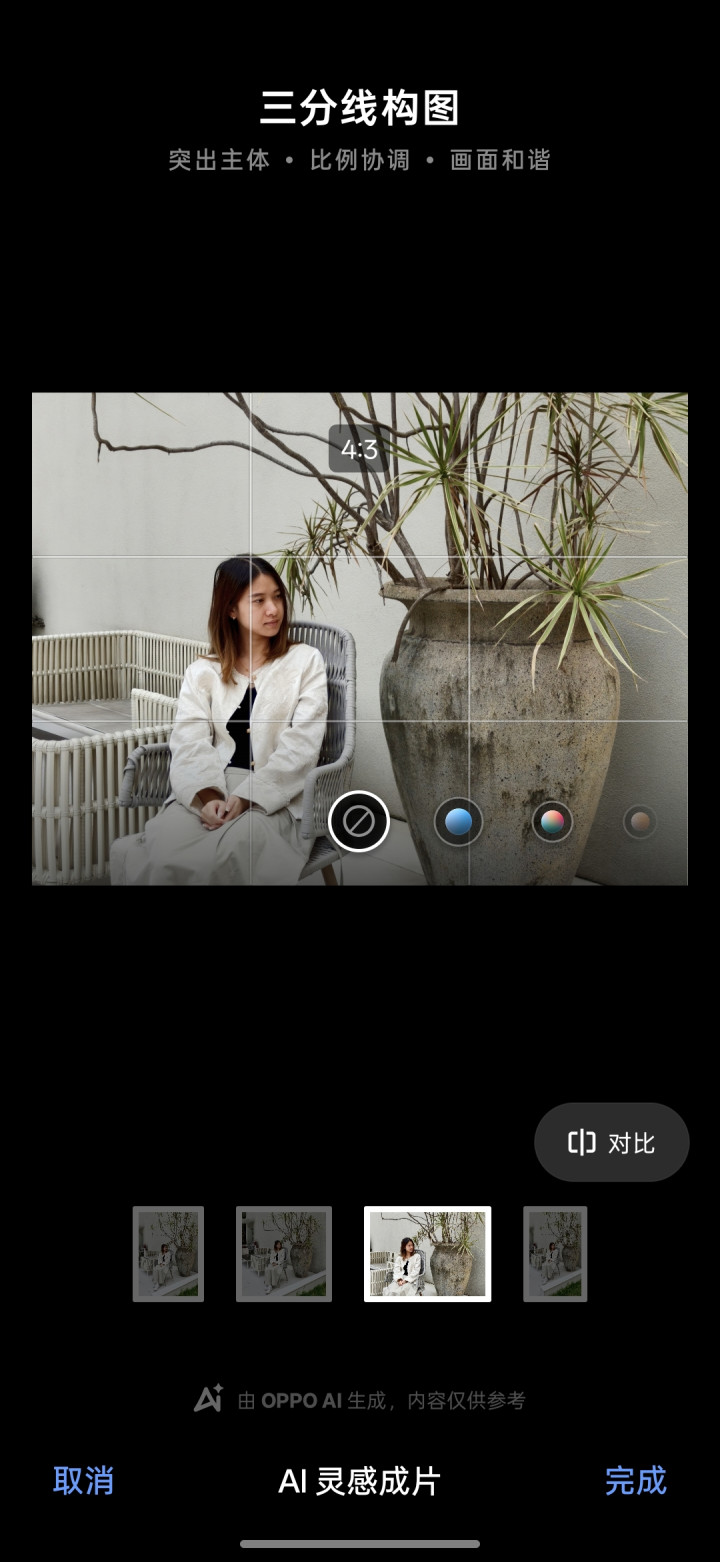Image resolution: width=720 pixels, height=1562 pixels.
Task: Choose the second composition thumbnail
Action: 284,1254
